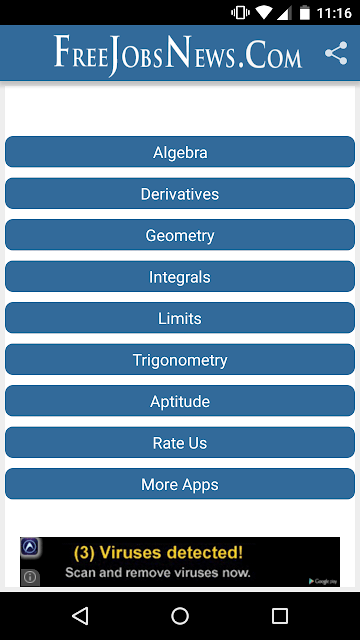Open the Limits topic
This screenshot has width=360, height=640.
180,318
